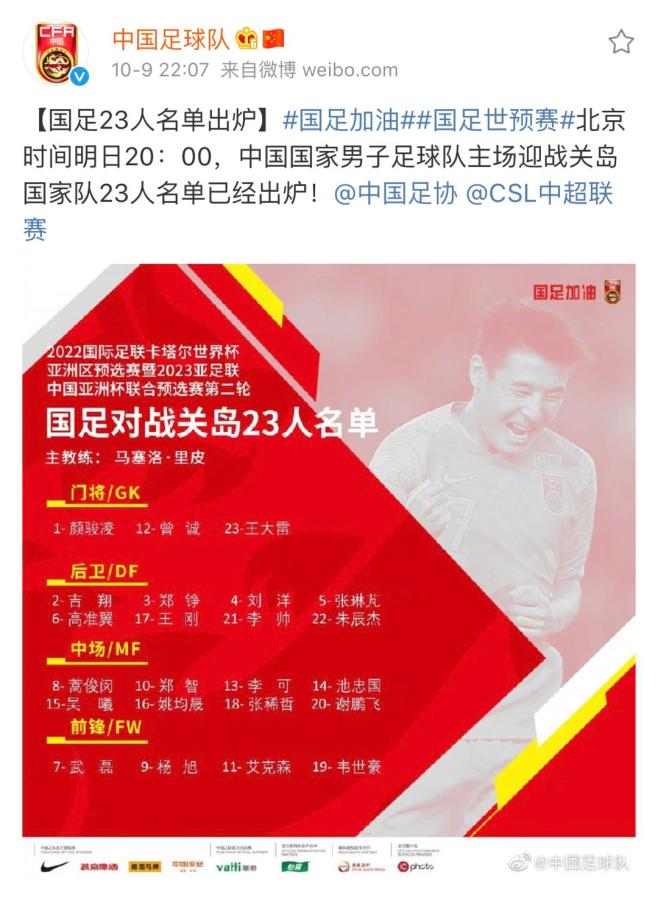
Task: Open hashtag #国足世预赛#
Action: [480, 122]
